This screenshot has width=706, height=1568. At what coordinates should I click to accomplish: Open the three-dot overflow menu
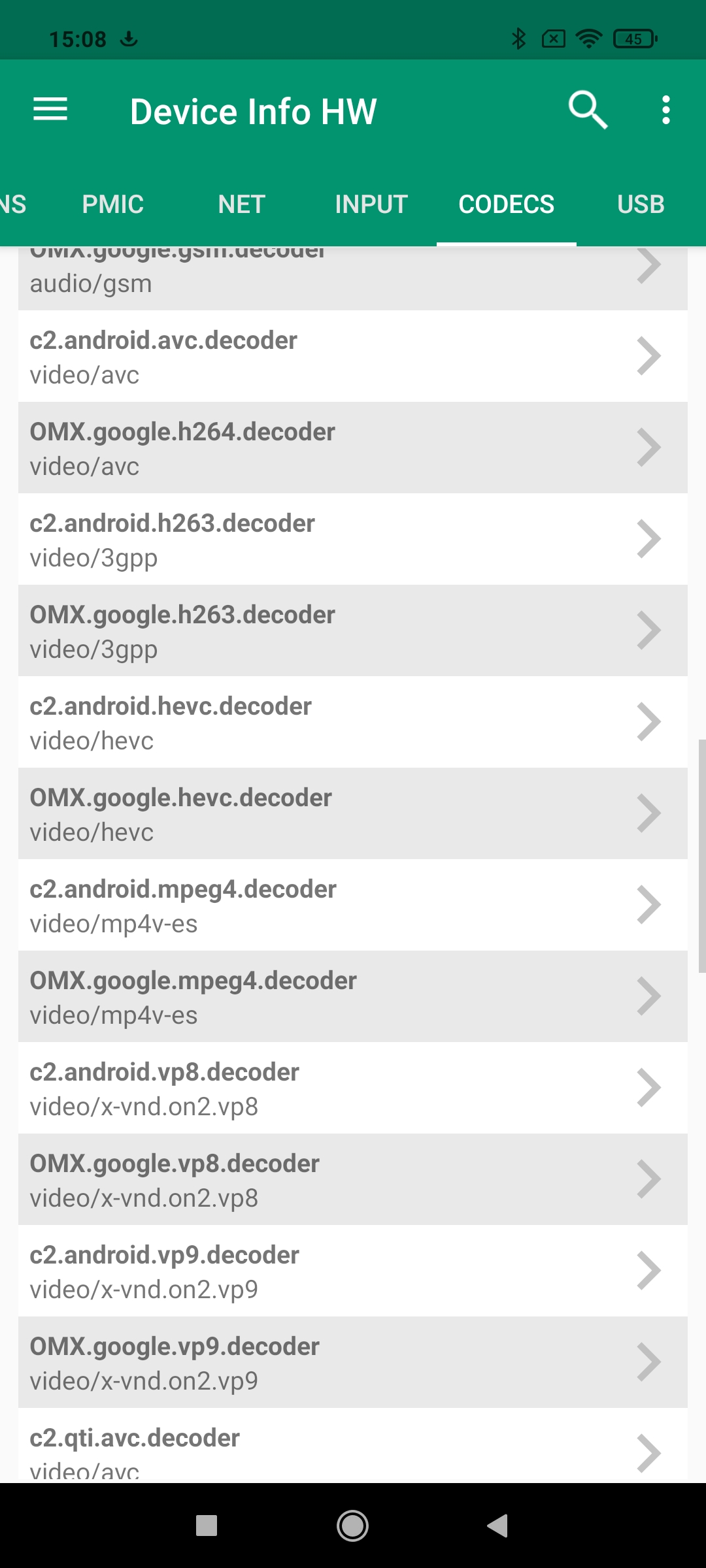(x=665, y=109)
